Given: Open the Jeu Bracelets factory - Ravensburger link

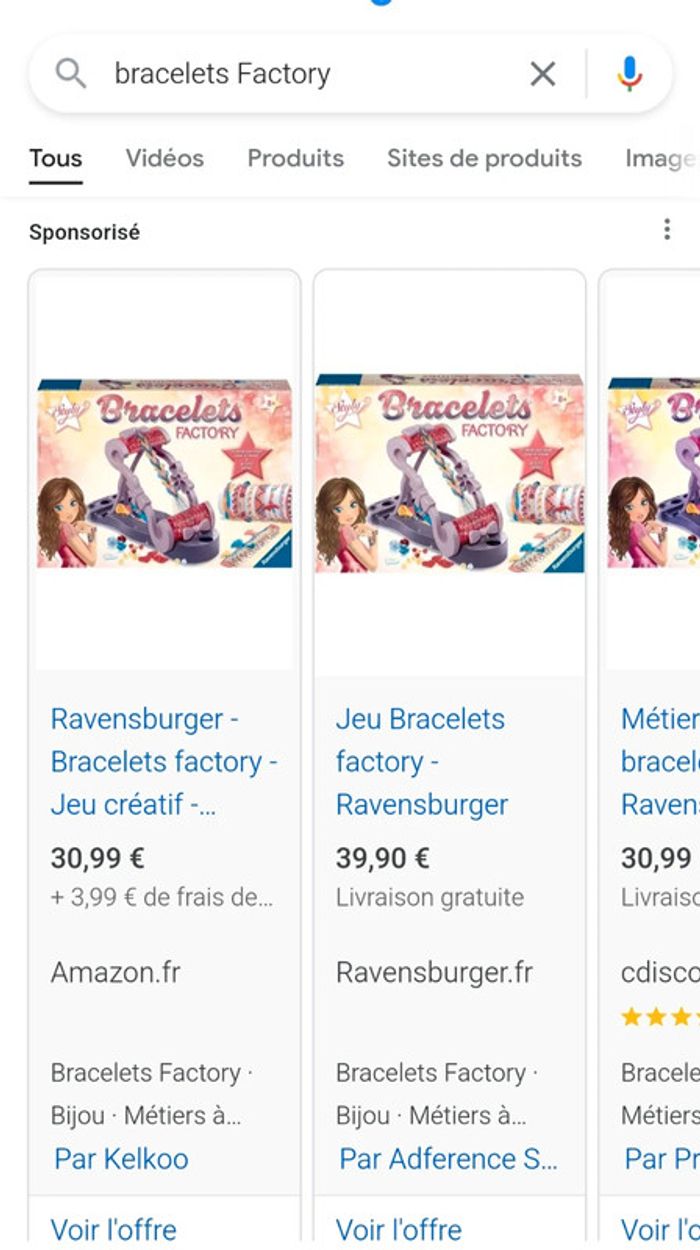Looking at the screenshot, I should (421, 761).
